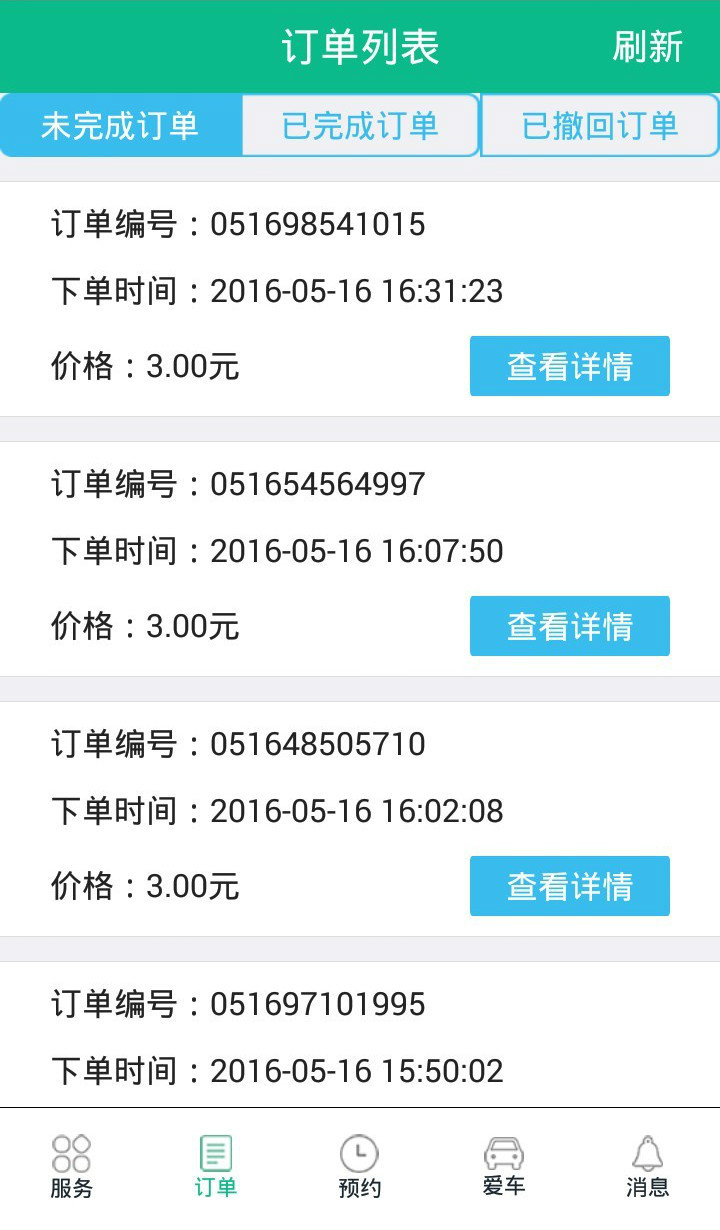Switch to the 已完成订单 tab
The image size is (720, 1230).
point(360,125)
